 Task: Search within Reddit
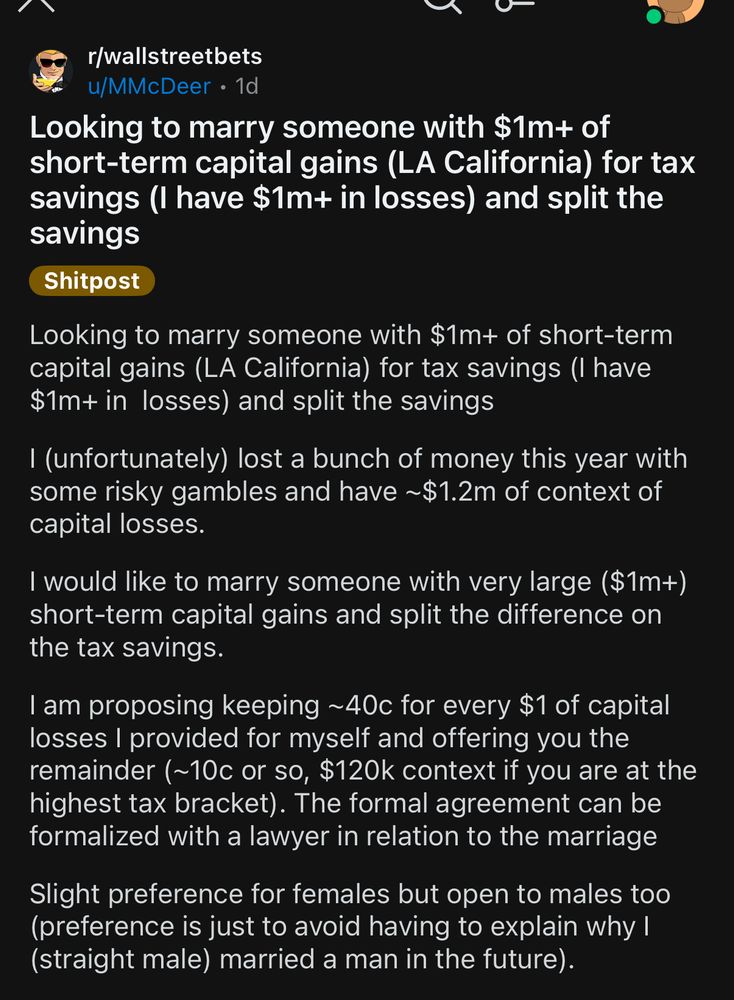pyautogui.click(x=442, y=4)
